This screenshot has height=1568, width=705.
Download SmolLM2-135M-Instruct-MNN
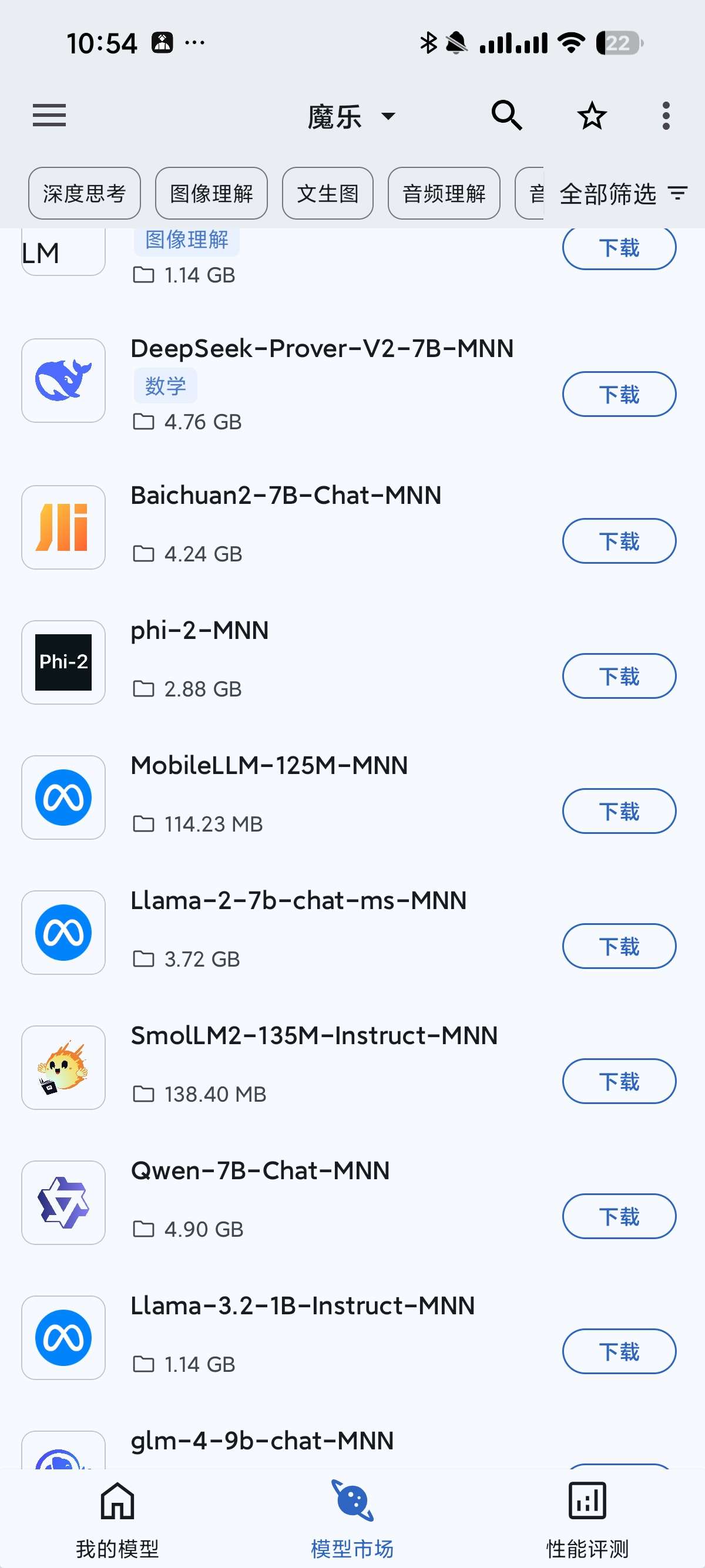(x=619, y=1082)
